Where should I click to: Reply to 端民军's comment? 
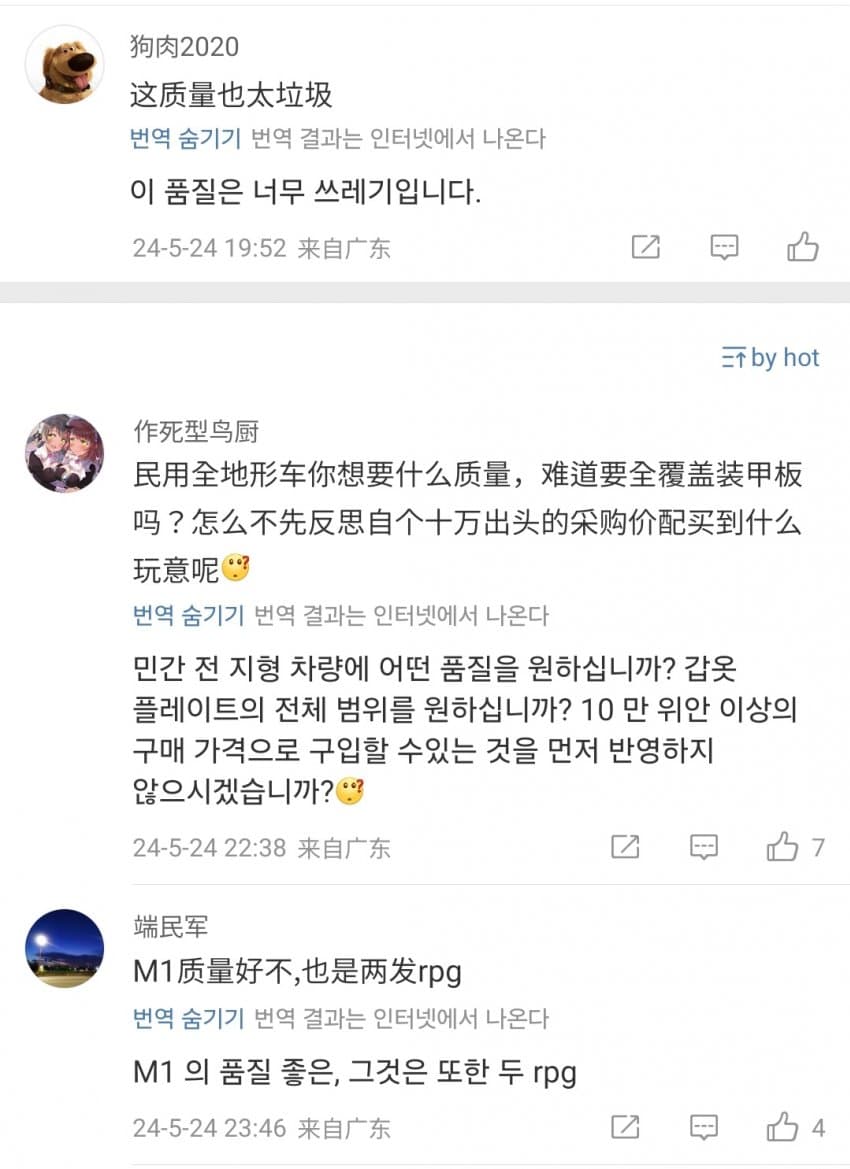(704, 1128)
